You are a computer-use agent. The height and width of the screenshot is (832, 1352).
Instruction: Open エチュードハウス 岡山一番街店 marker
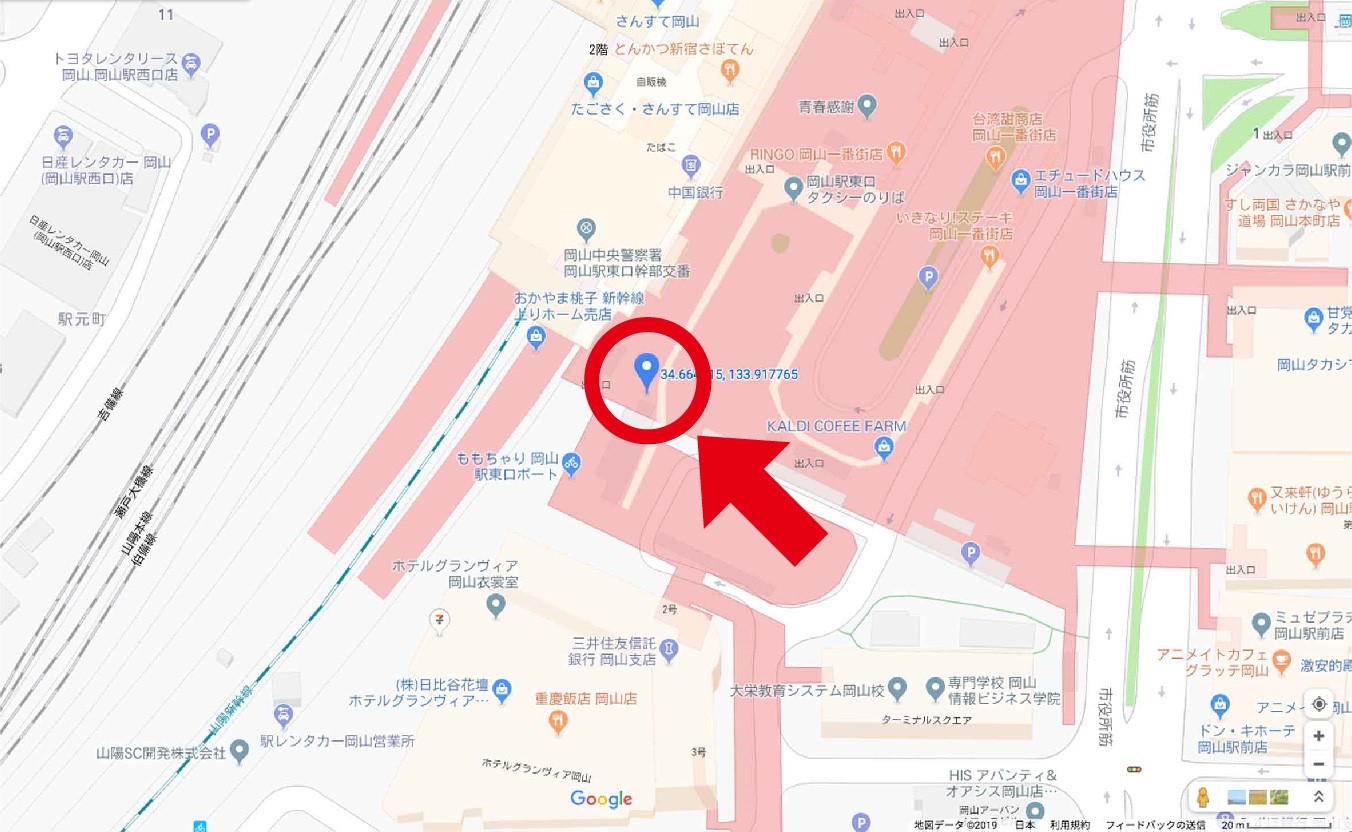1020,182
